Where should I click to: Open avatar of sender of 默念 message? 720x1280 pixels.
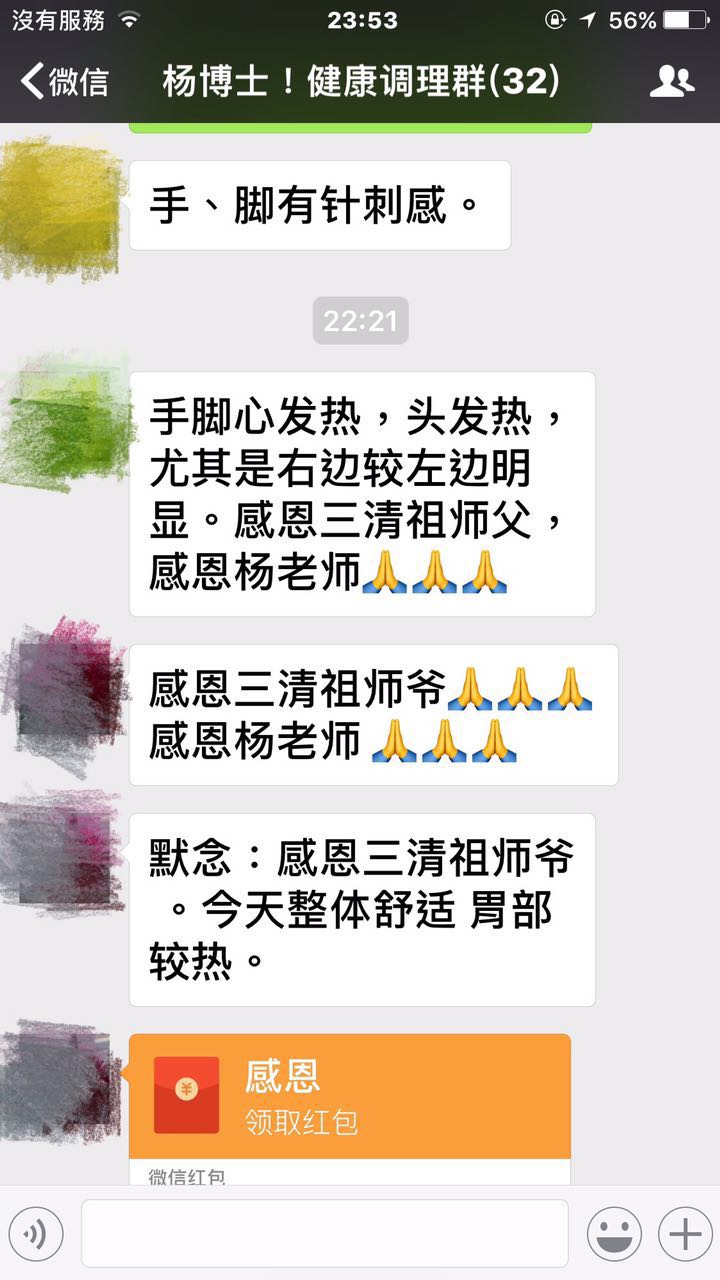click(62, 855)
